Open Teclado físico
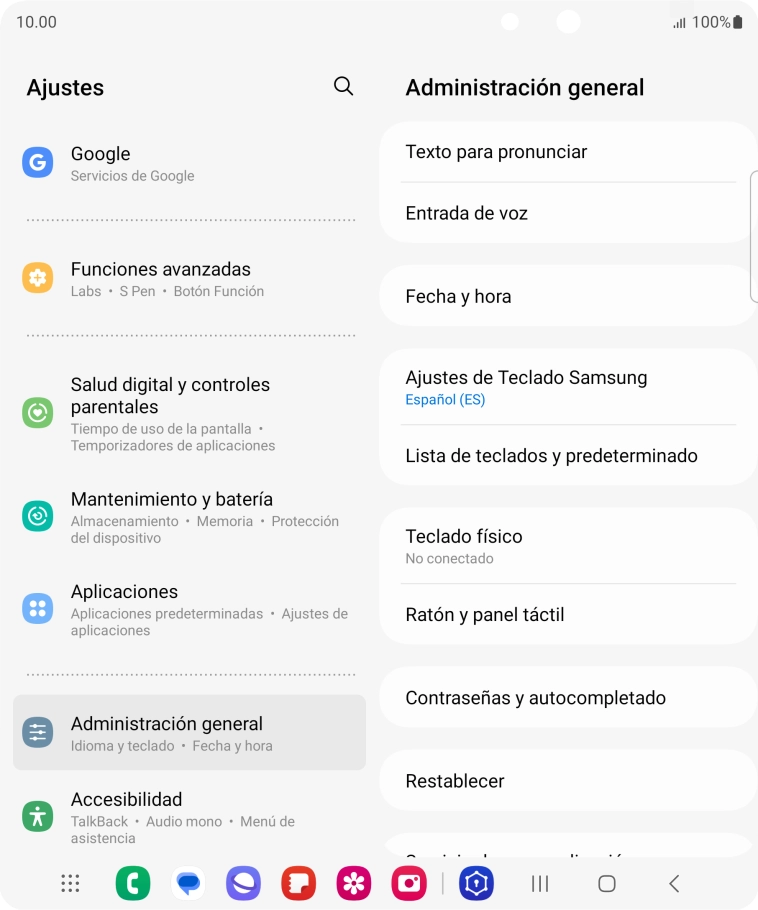758x910 pixels. pyautogui.click(x=567, y=545)
